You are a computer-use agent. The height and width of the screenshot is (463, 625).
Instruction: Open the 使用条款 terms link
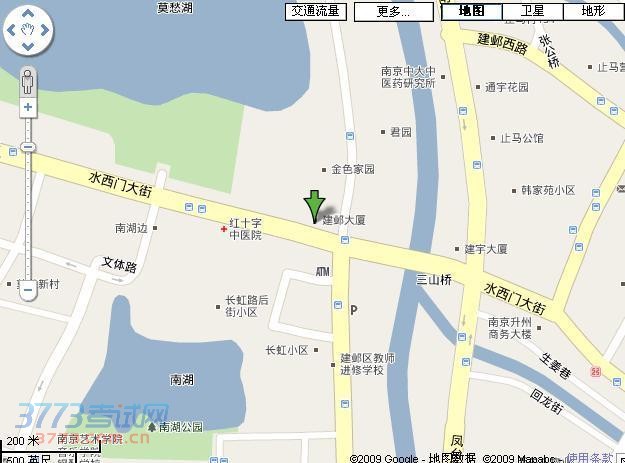[x=589, y=457]
